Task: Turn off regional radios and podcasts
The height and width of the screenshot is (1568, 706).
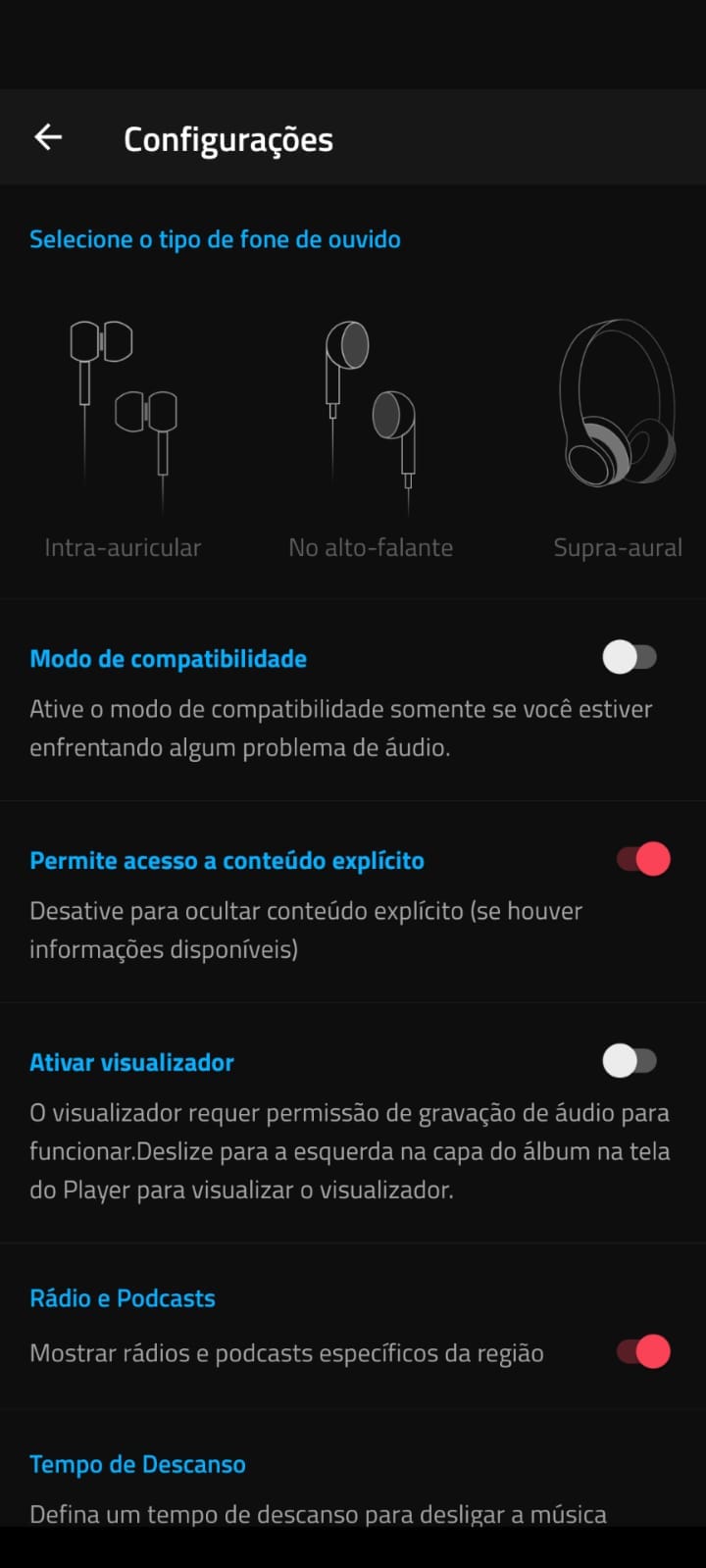Action: (643, 1351)
